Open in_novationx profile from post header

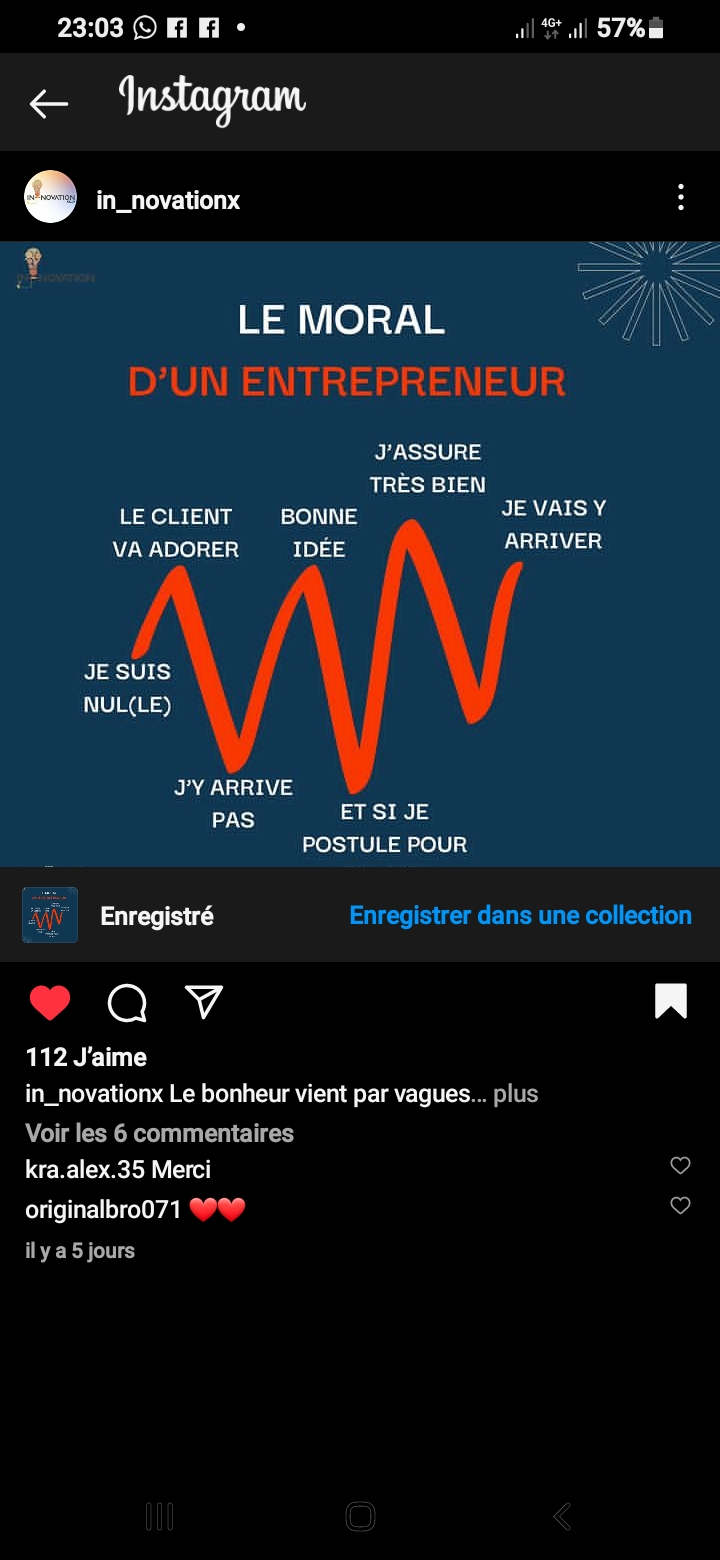pos(168,200)
